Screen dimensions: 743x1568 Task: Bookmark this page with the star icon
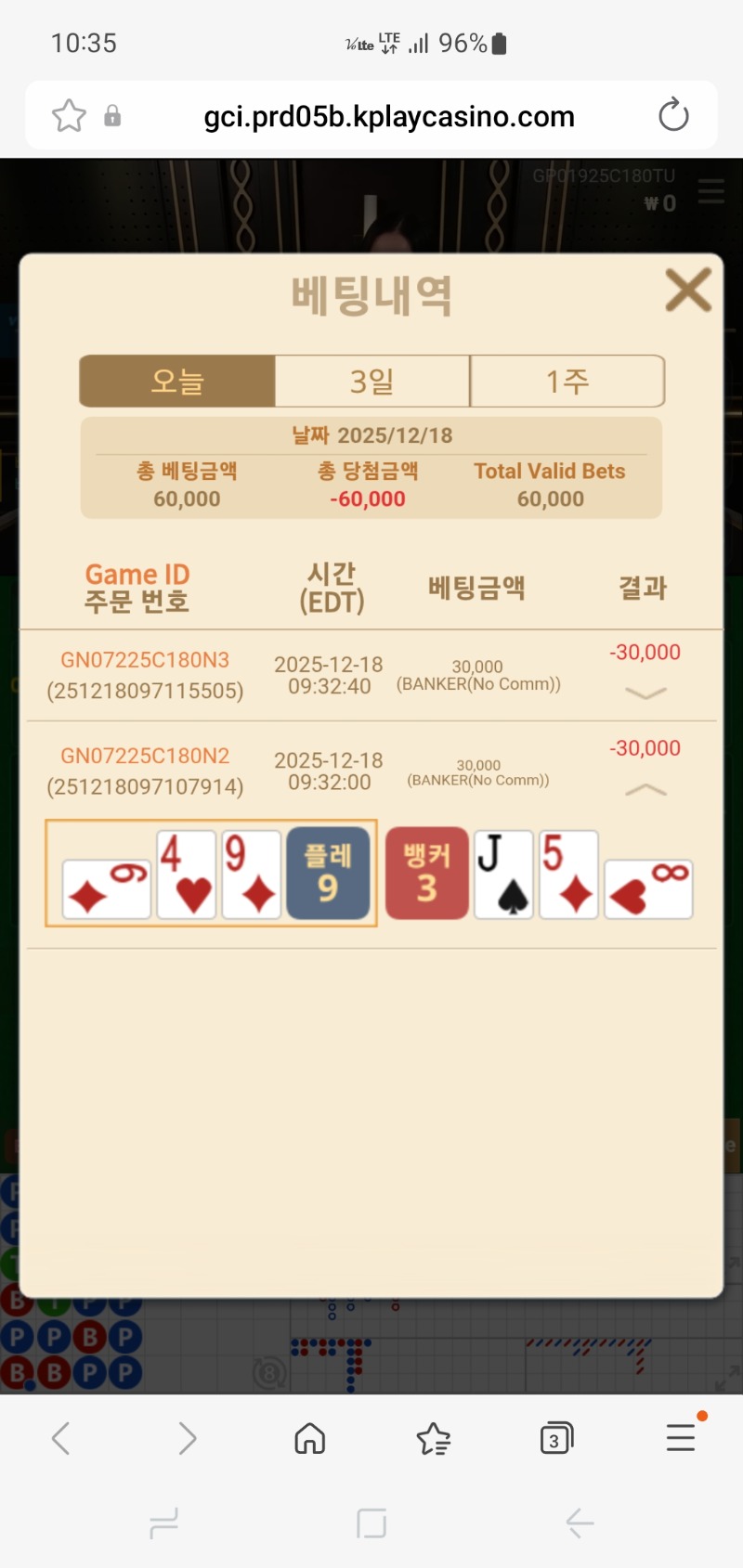[x=69, y=116]
